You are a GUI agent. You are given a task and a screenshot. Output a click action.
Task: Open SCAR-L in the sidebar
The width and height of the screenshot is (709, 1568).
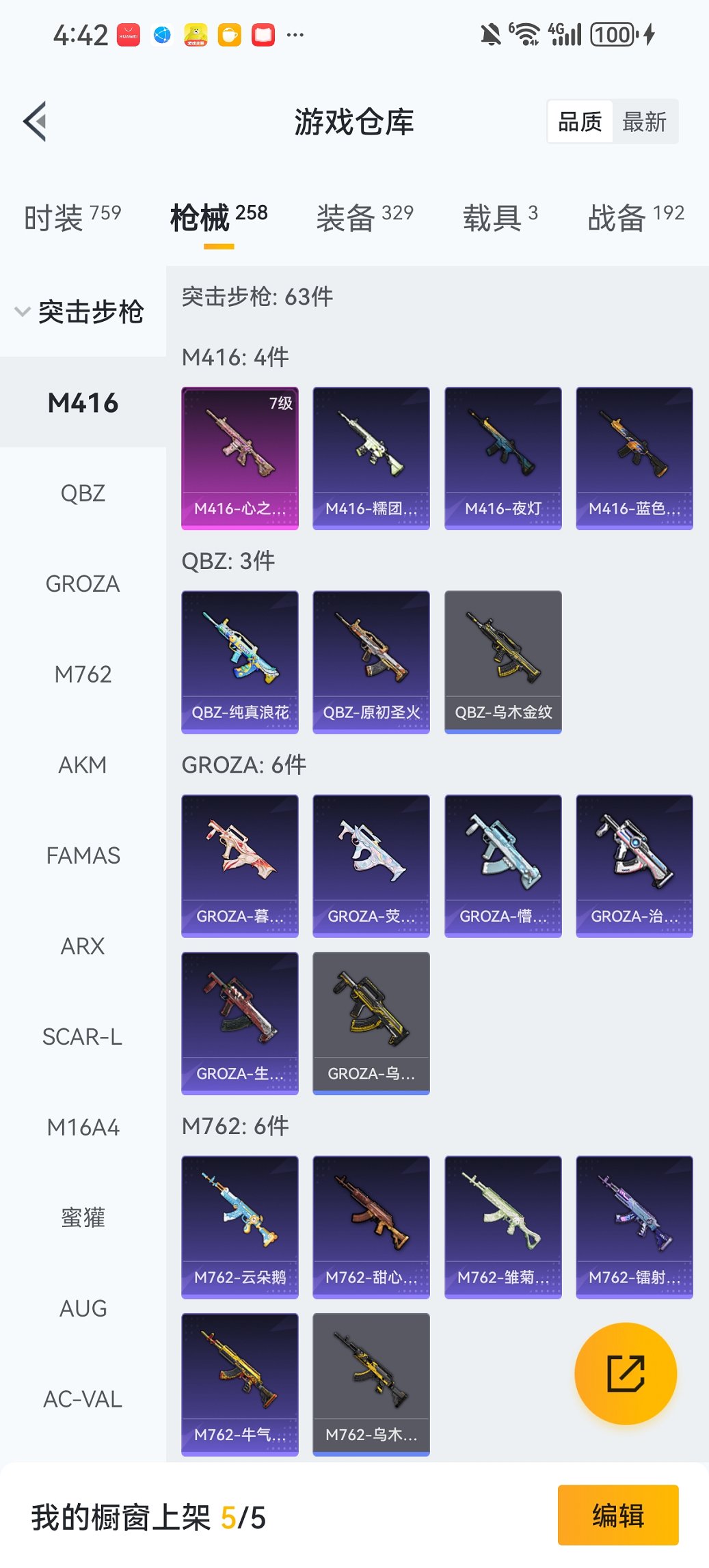click(x=83, y=1036)
